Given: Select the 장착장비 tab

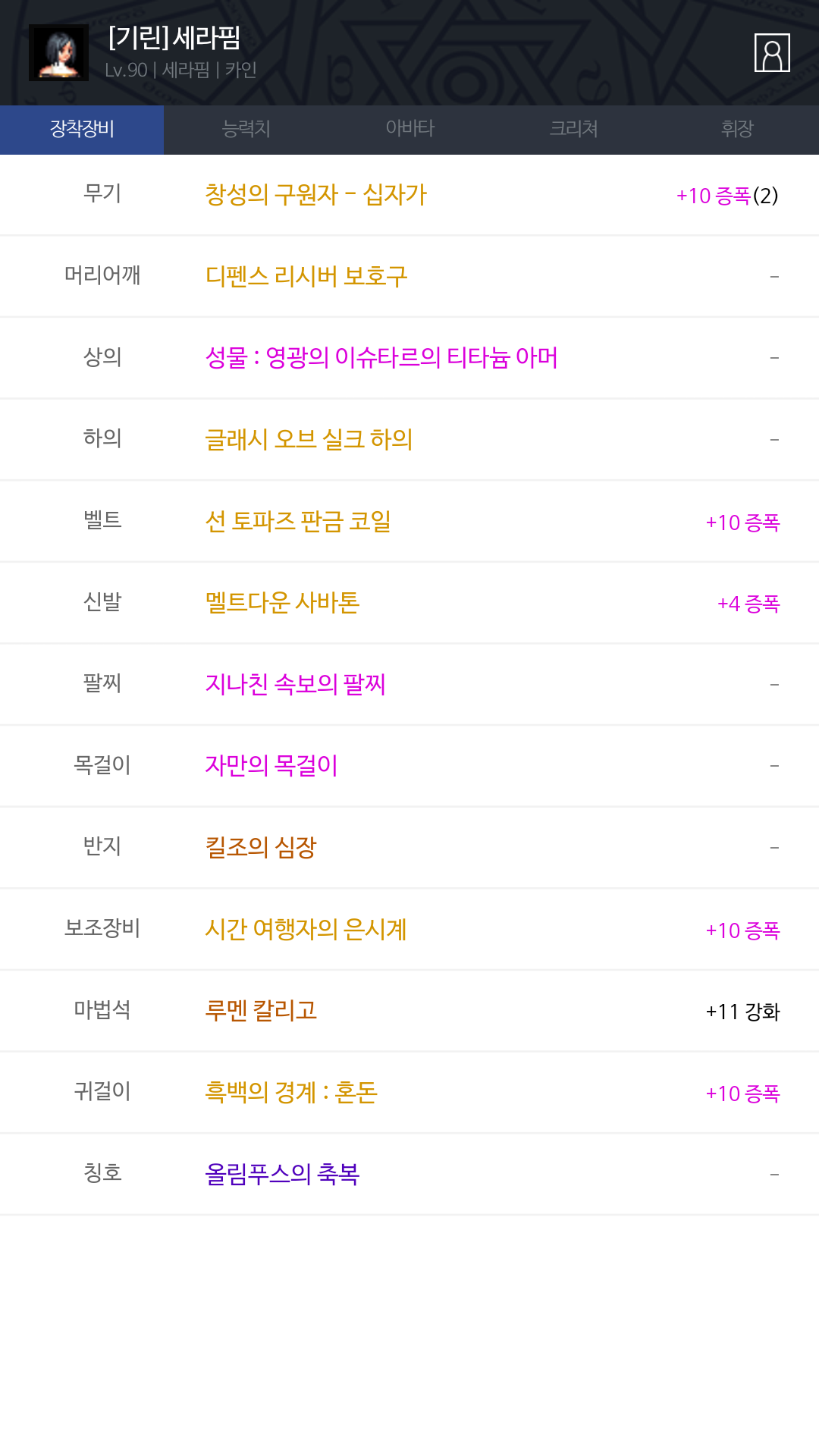Looking at the screenshot, I should [x=82, y=130].
